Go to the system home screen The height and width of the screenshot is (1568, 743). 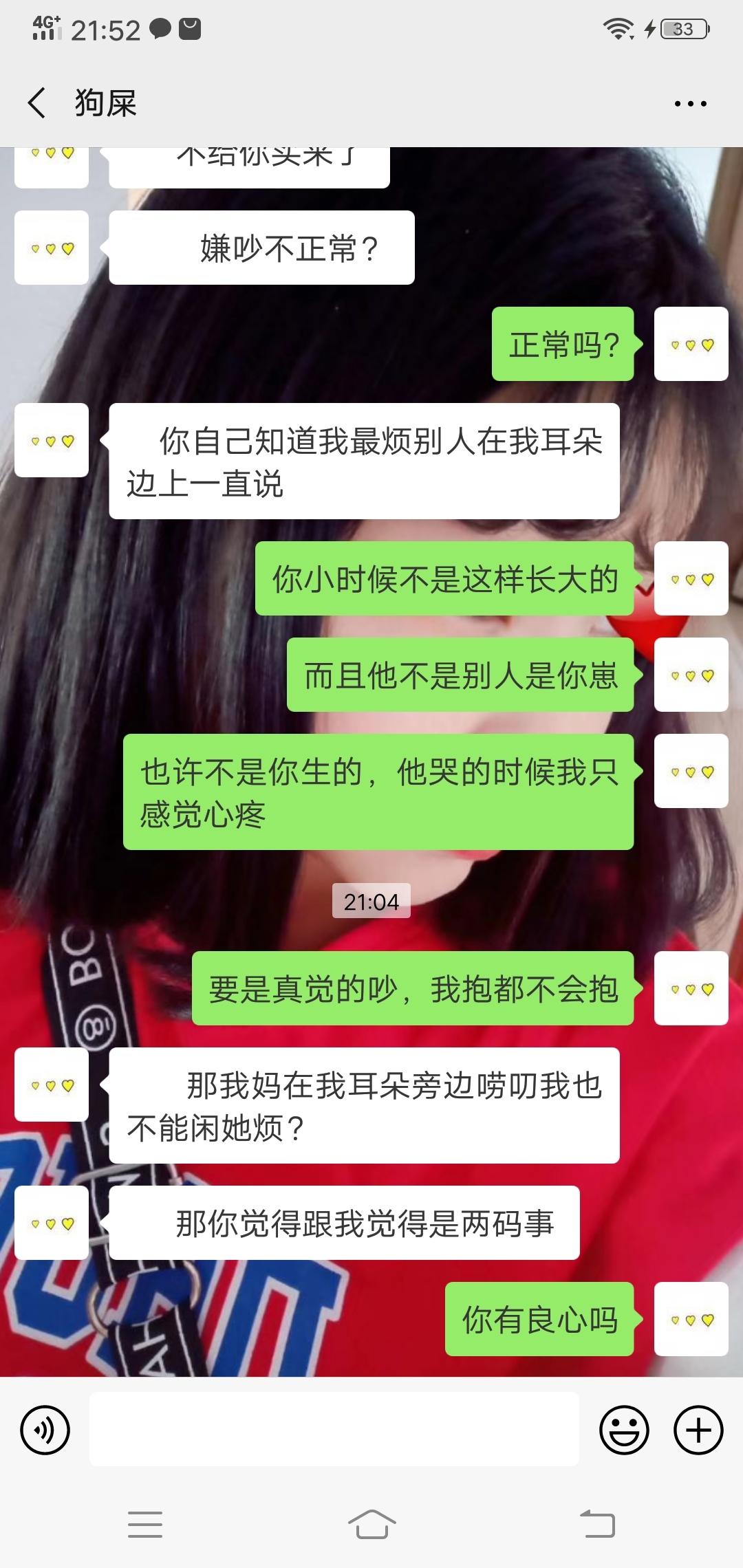coord(371,1524)
